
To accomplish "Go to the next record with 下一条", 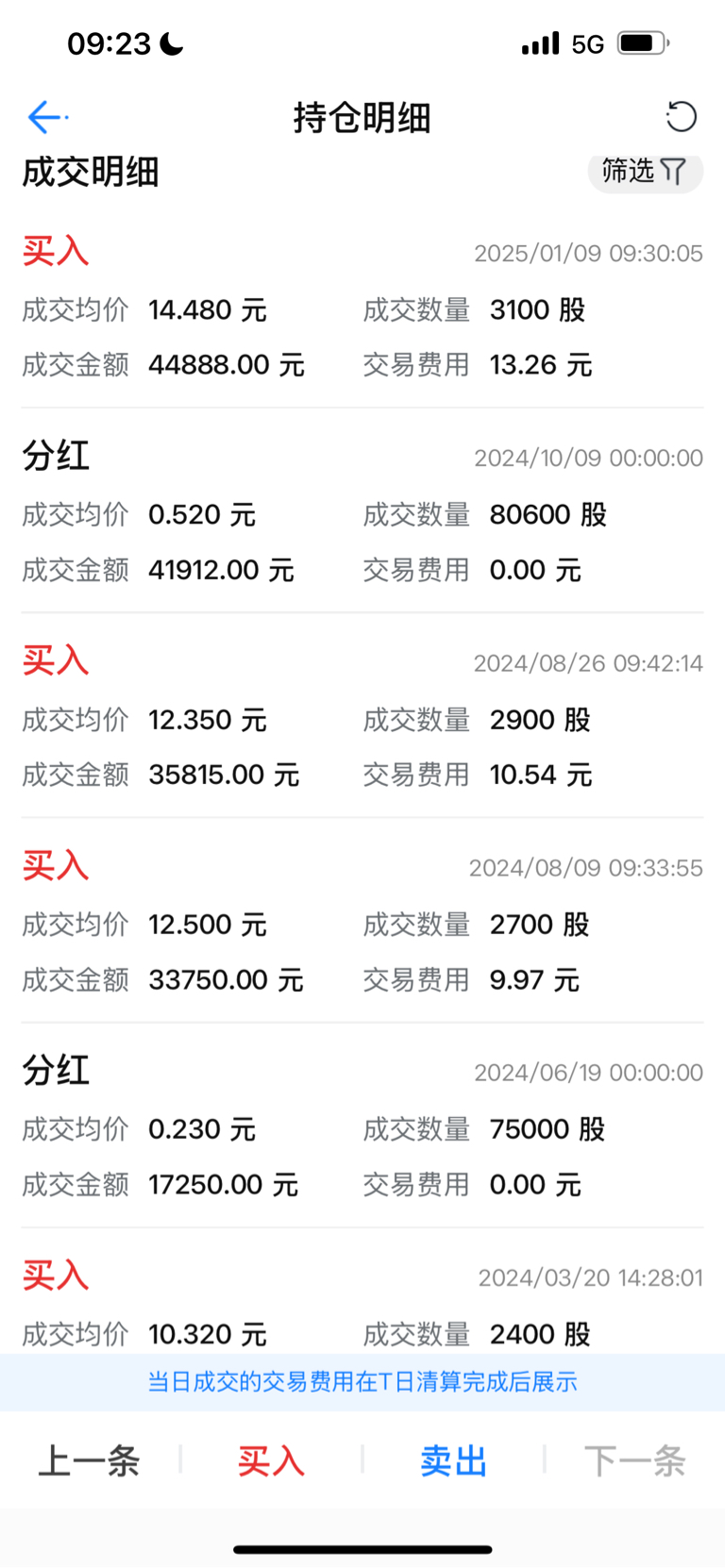I will coord(634,1460).
